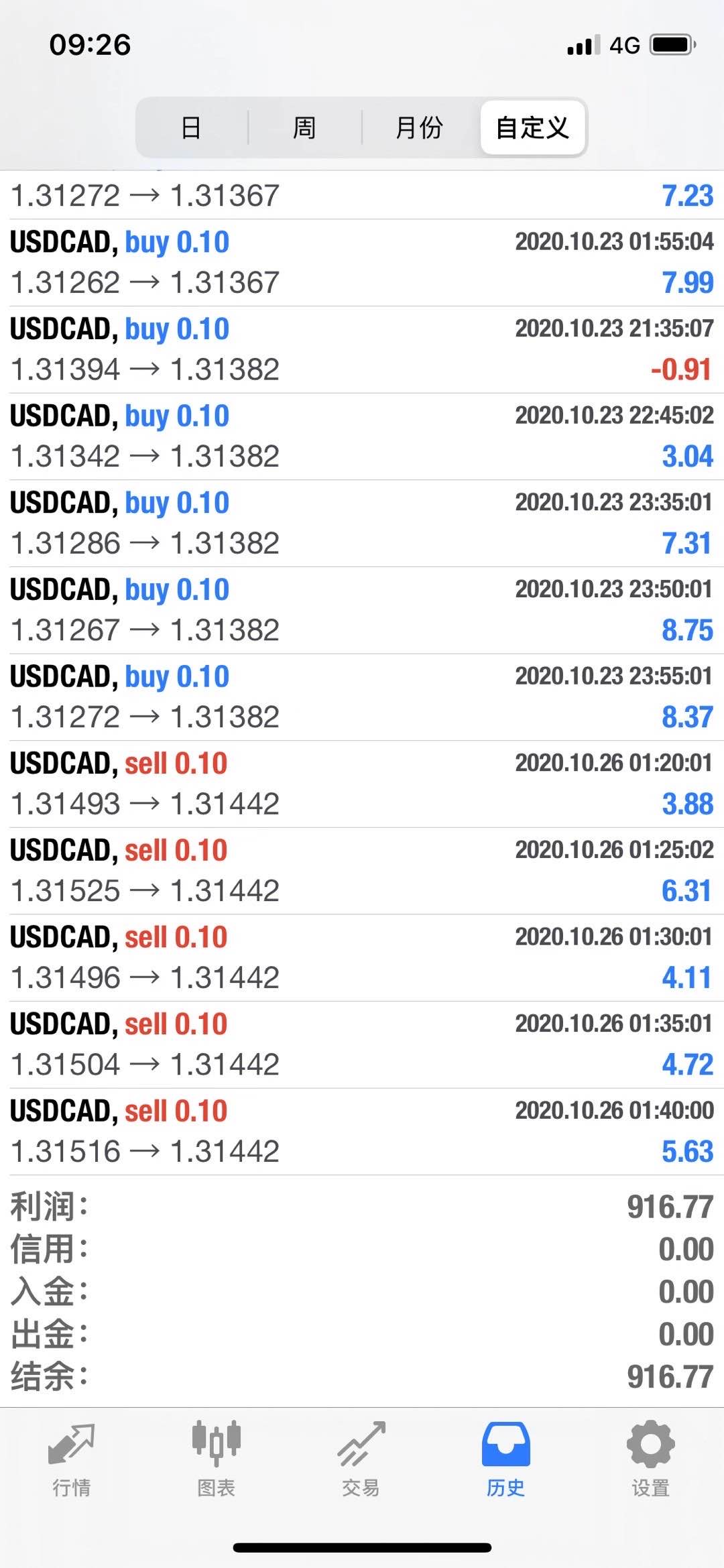This screenshot has height=1568, width=724.
Task: Select the 周 period filter
Action: coord(305,127)
